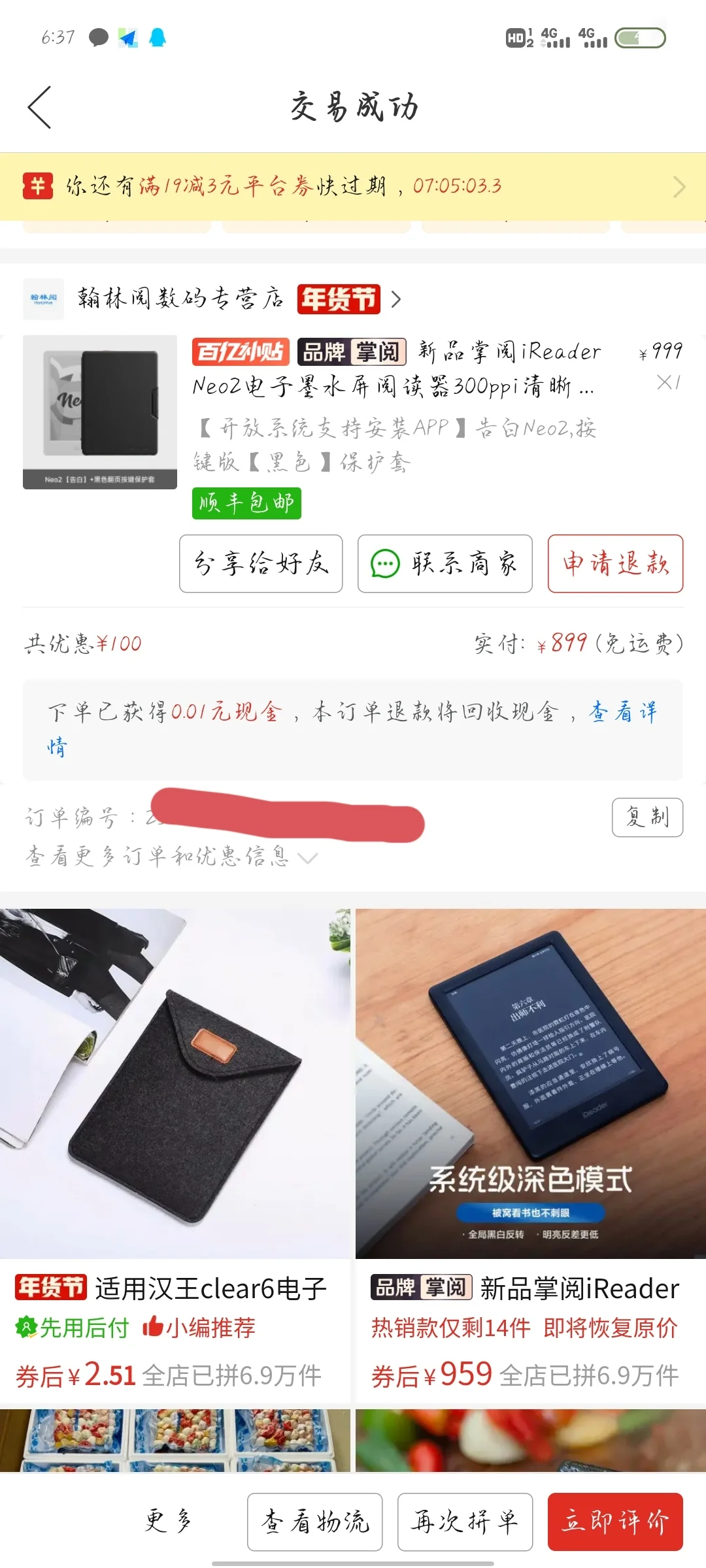Check shipping via 查看物流
This screenshot has height=1568, width=706.
coord(314,1522)
